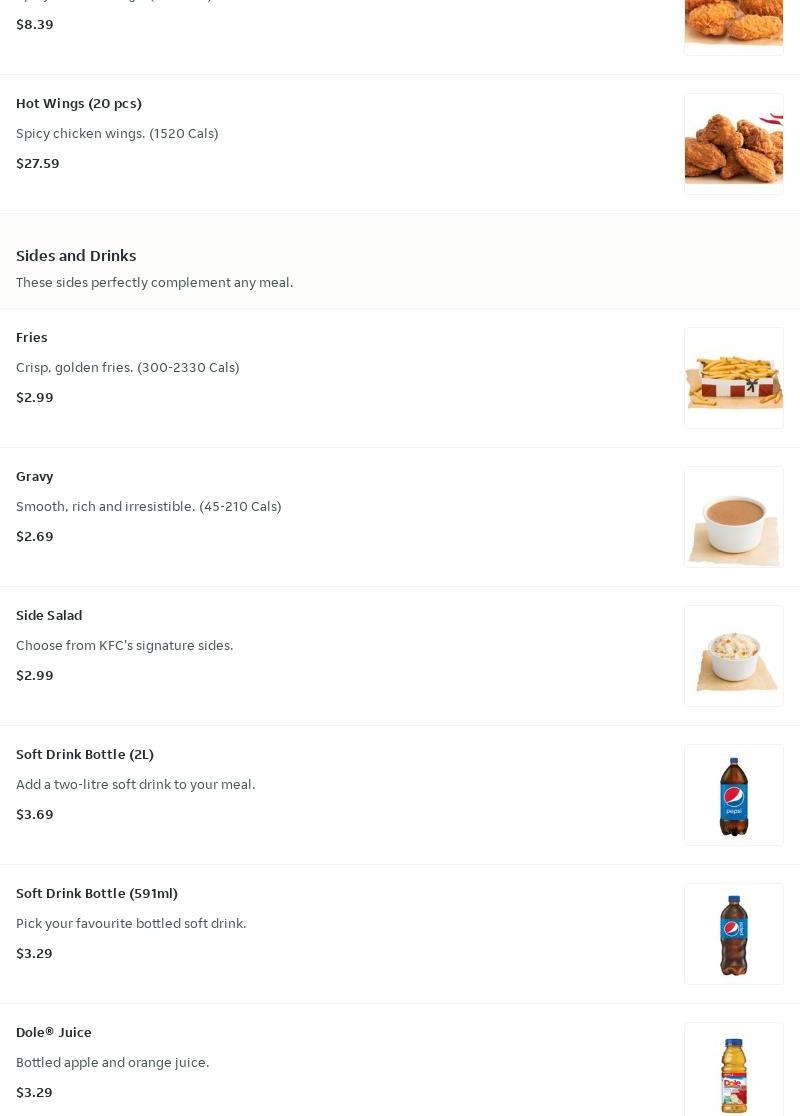Open the Hot Wings (20 pcs) item
Viewport: 800px width, 1116px height.
(79, 104)
